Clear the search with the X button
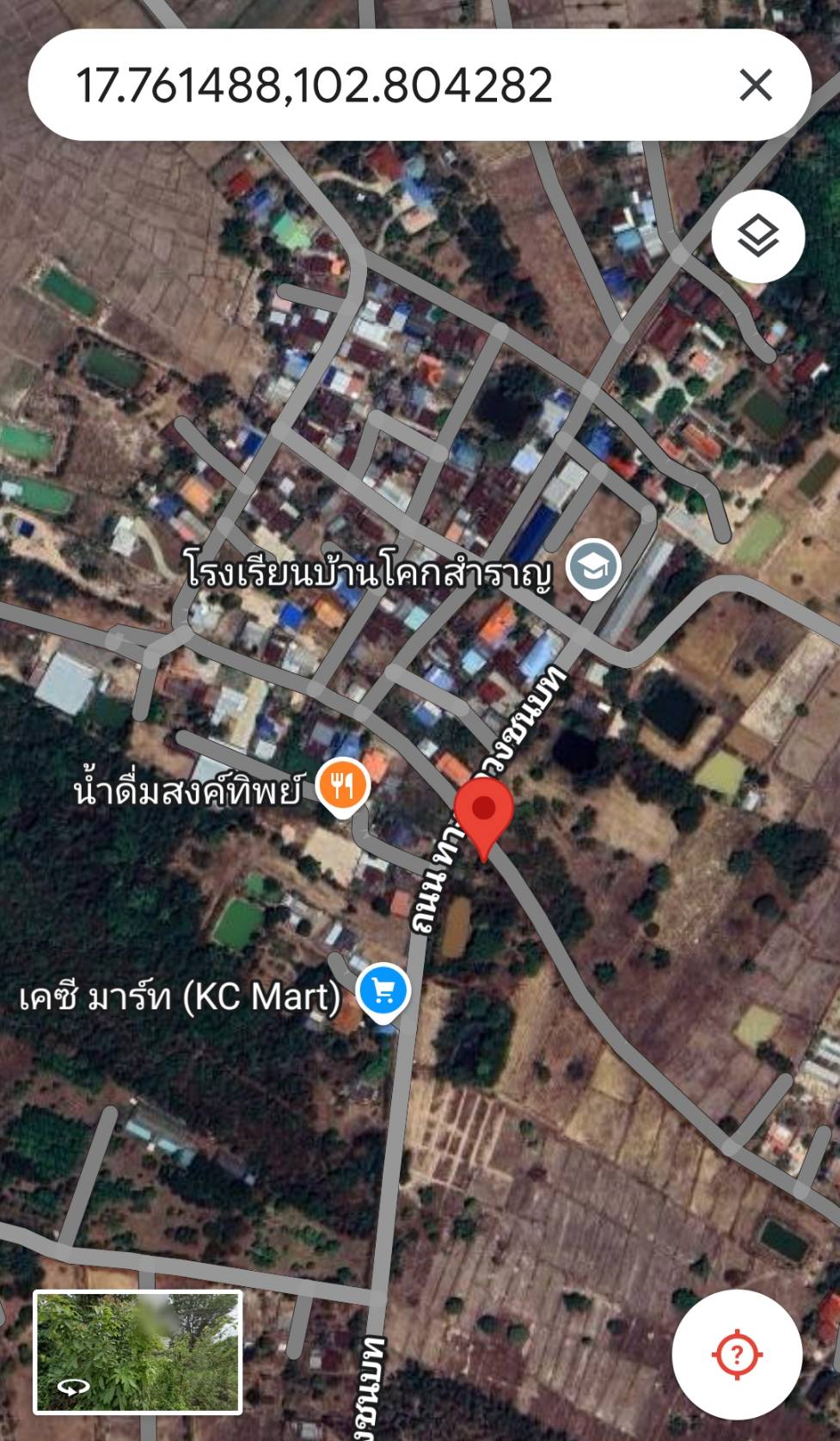 [756, 85]
